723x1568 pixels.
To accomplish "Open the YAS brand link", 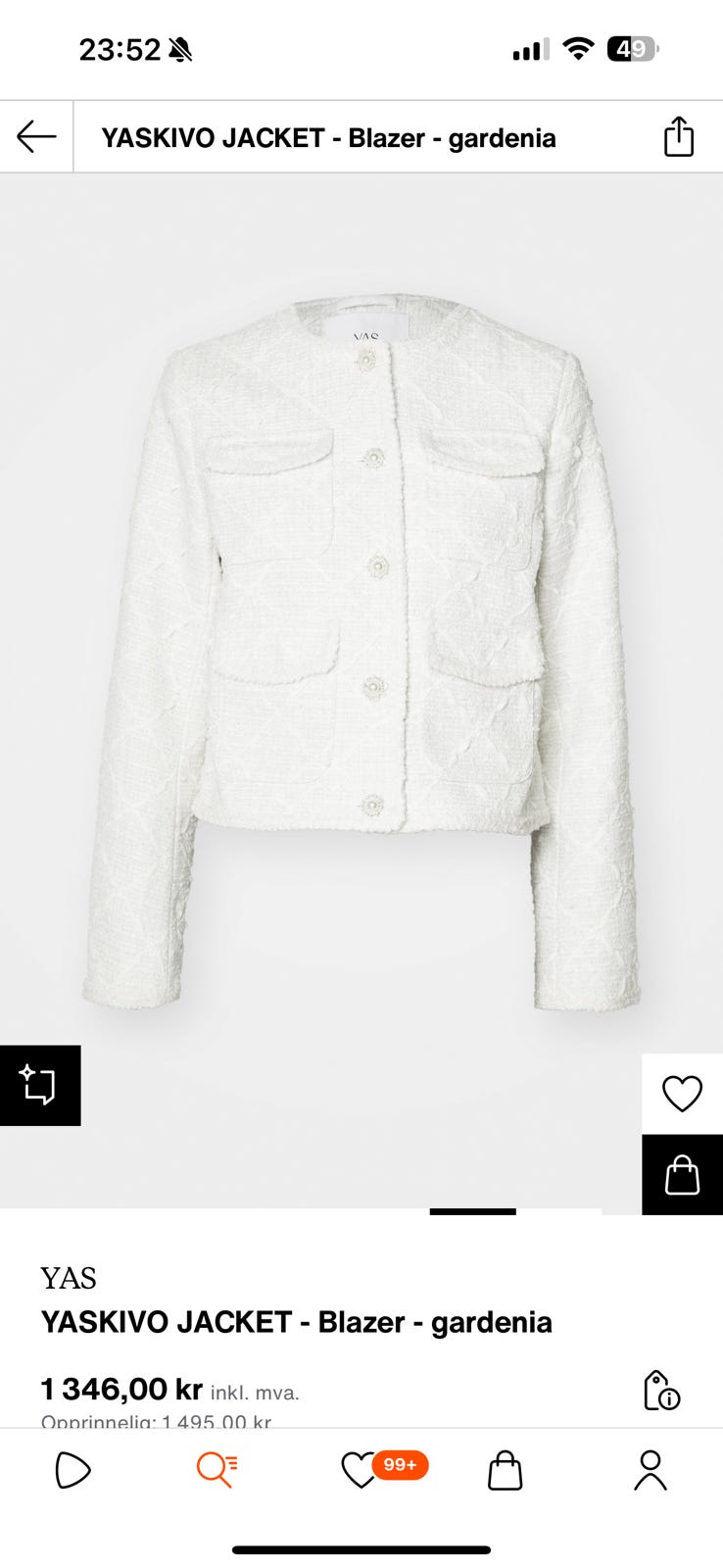I will [x=69, y=1278].
